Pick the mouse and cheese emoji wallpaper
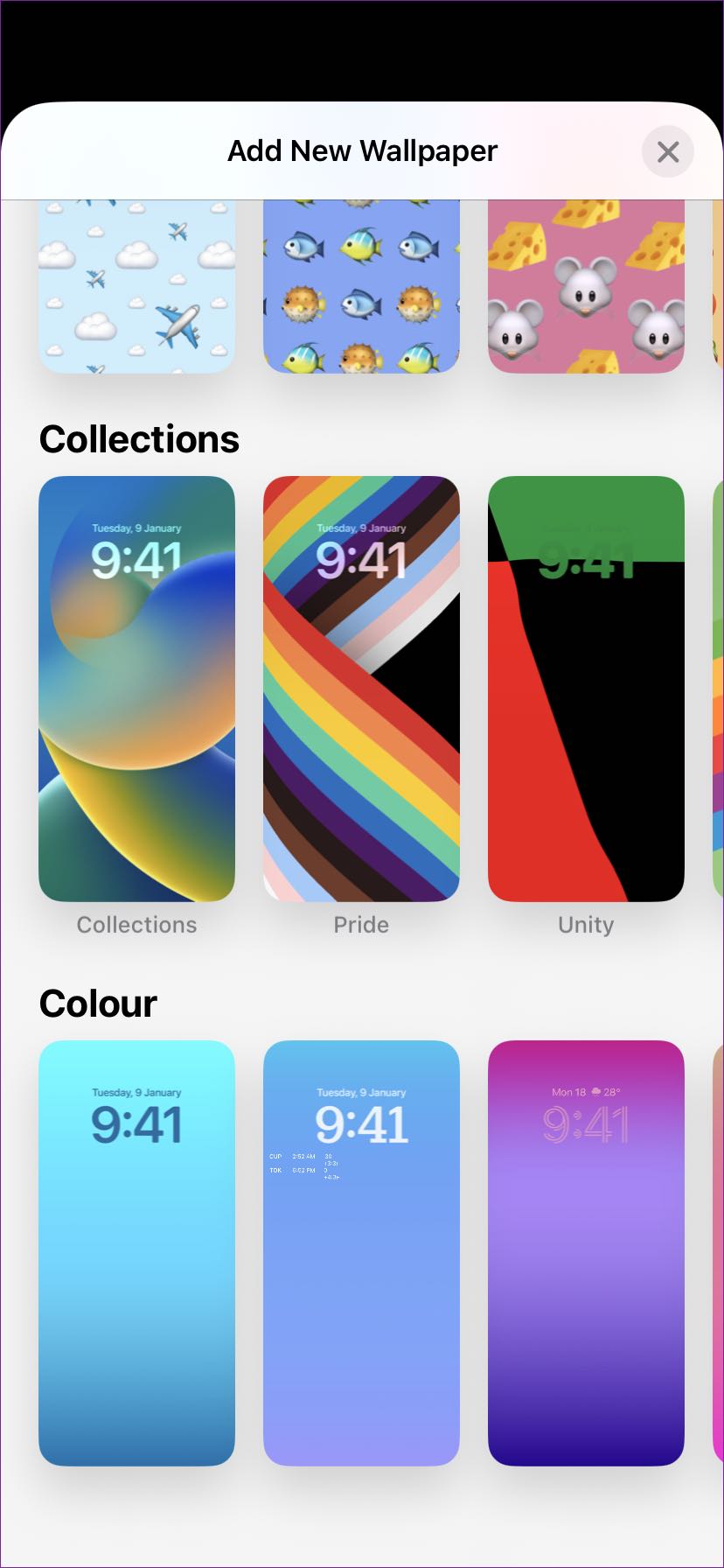This screenshot has height=1568, width=724. point(586,286)
